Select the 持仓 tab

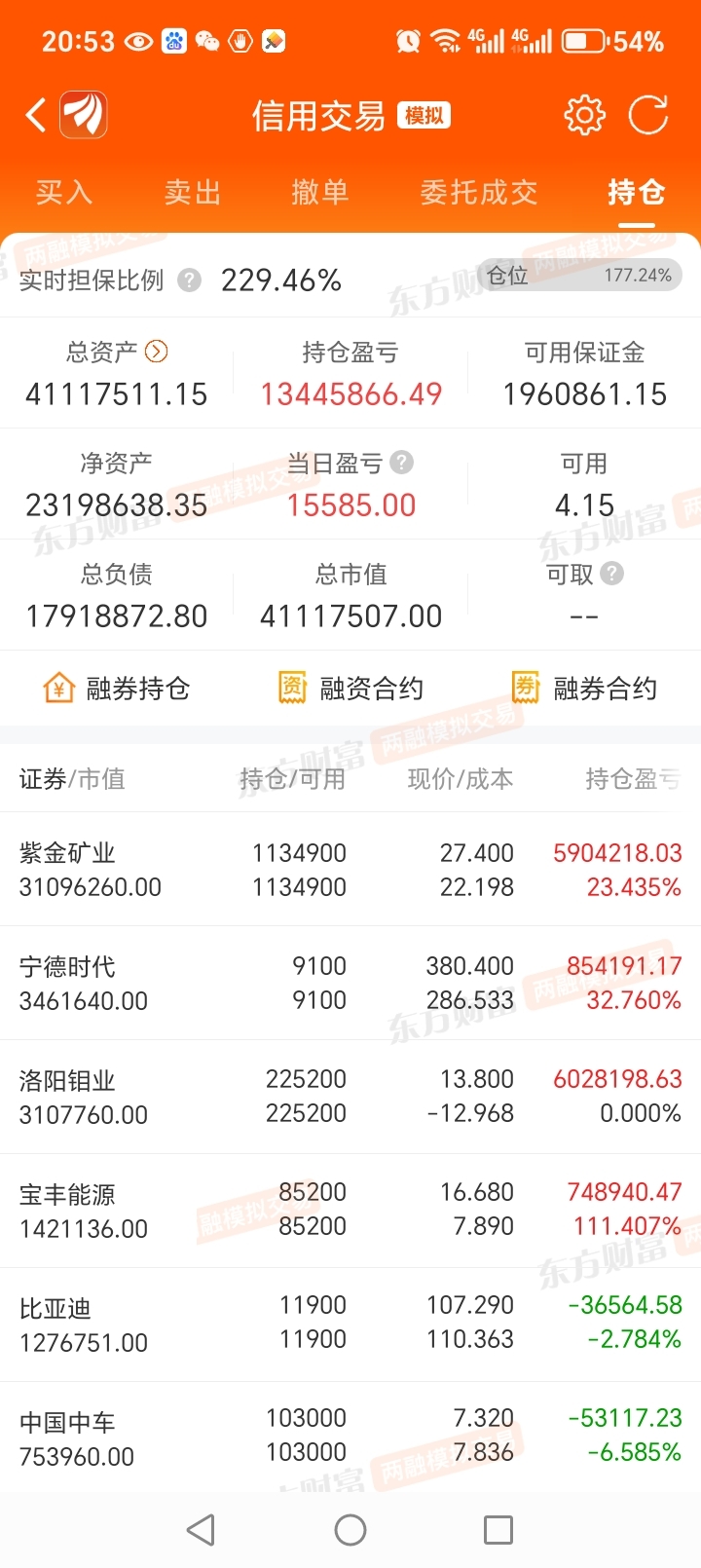pos(637,192)
